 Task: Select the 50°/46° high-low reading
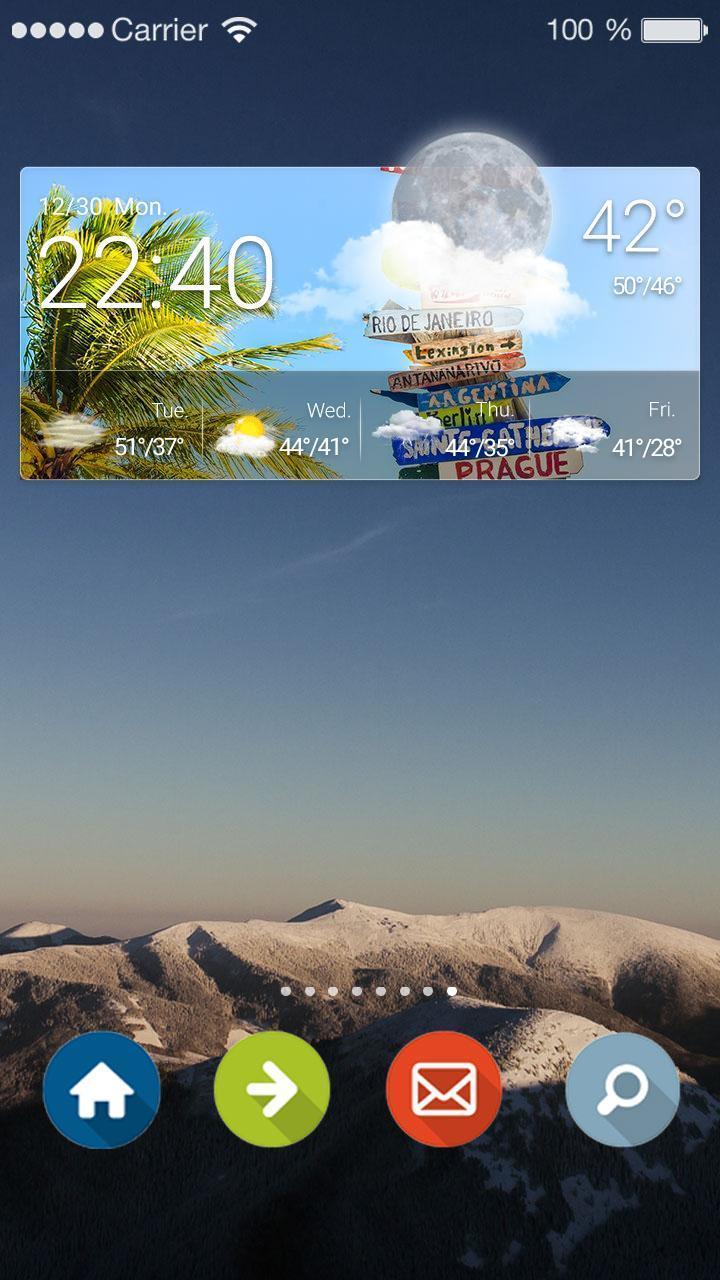[644, 284]
